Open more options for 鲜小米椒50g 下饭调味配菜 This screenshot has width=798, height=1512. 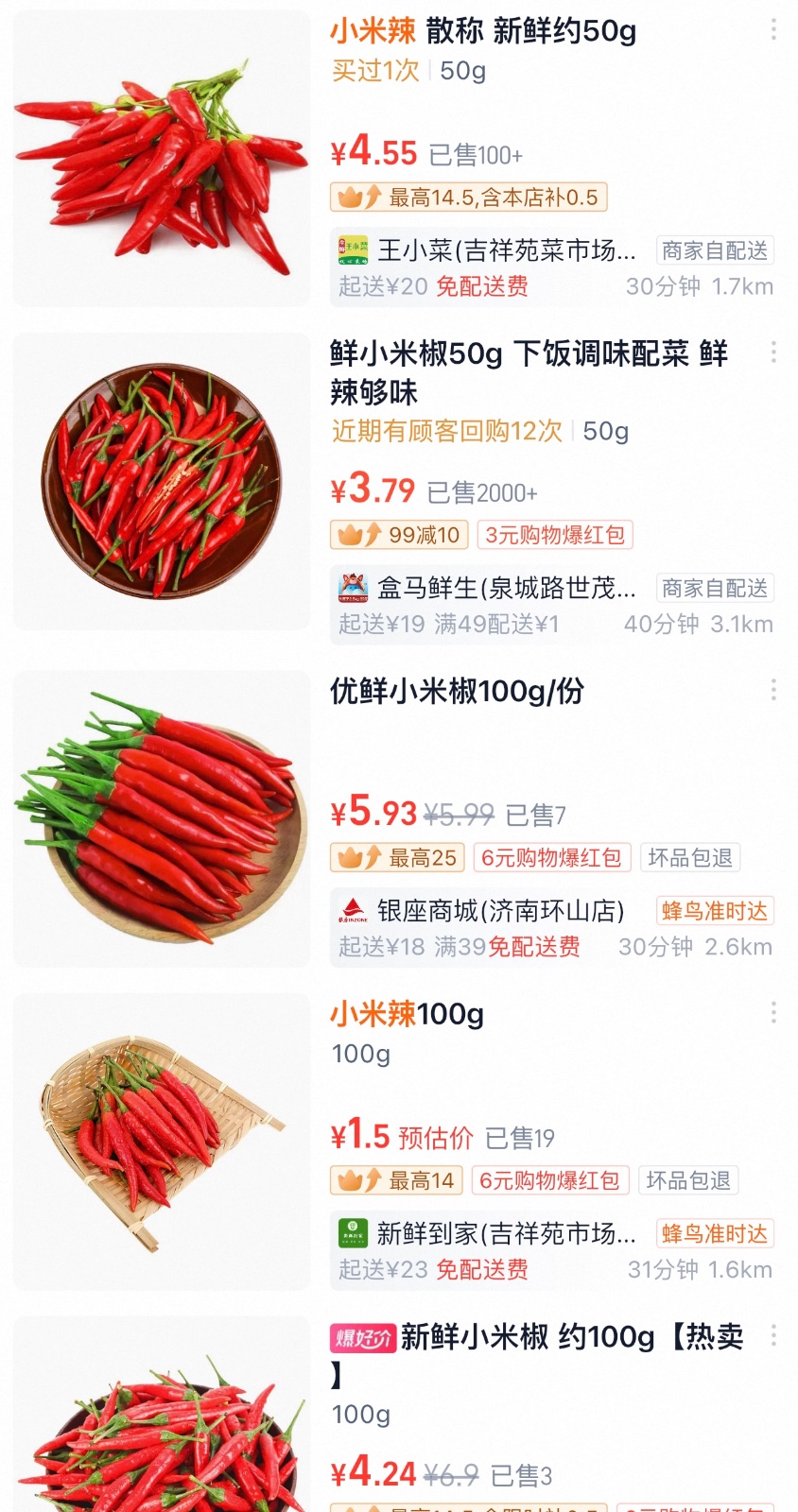click(x=773, y=352)
